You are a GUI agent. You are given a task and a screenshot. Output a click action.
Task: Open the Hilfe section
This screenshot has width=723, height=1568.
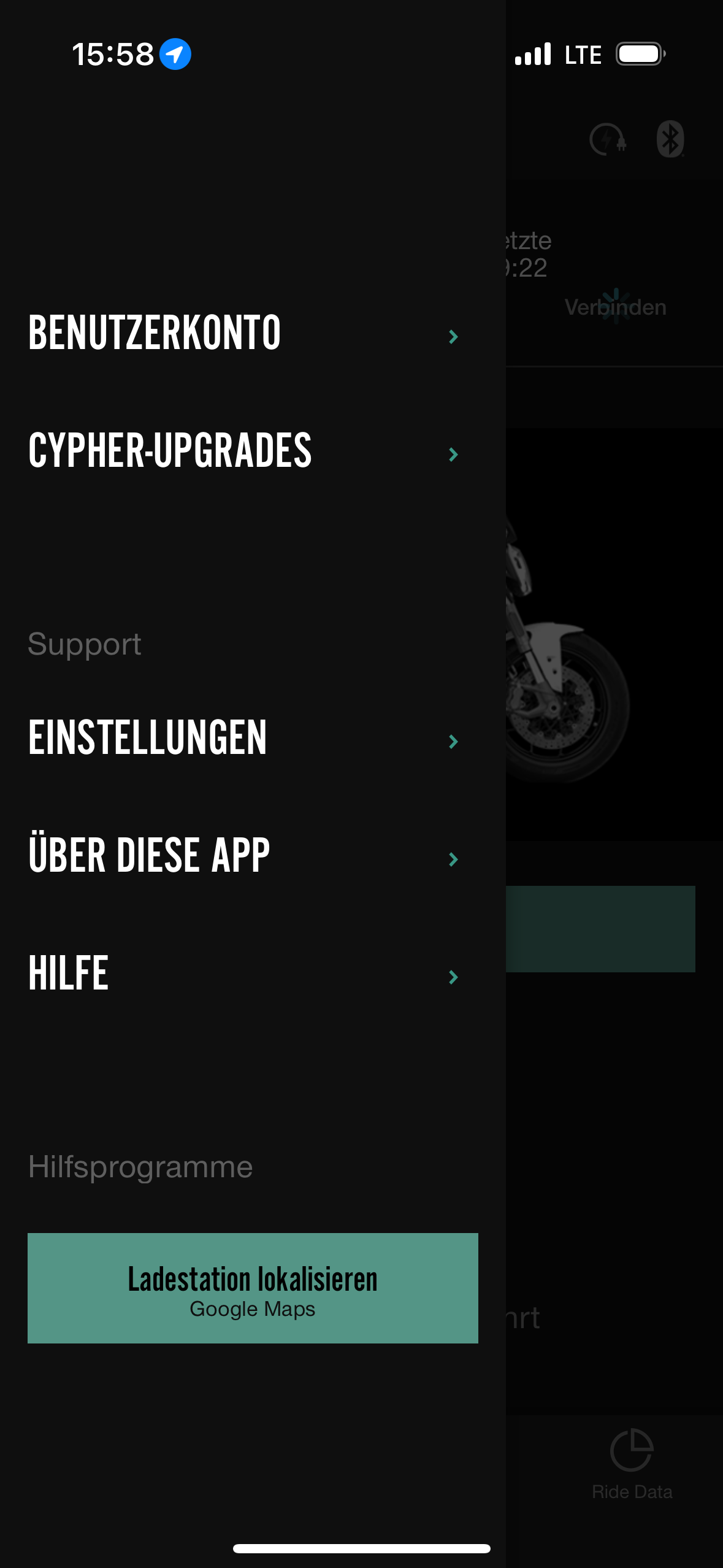(243, 975)
